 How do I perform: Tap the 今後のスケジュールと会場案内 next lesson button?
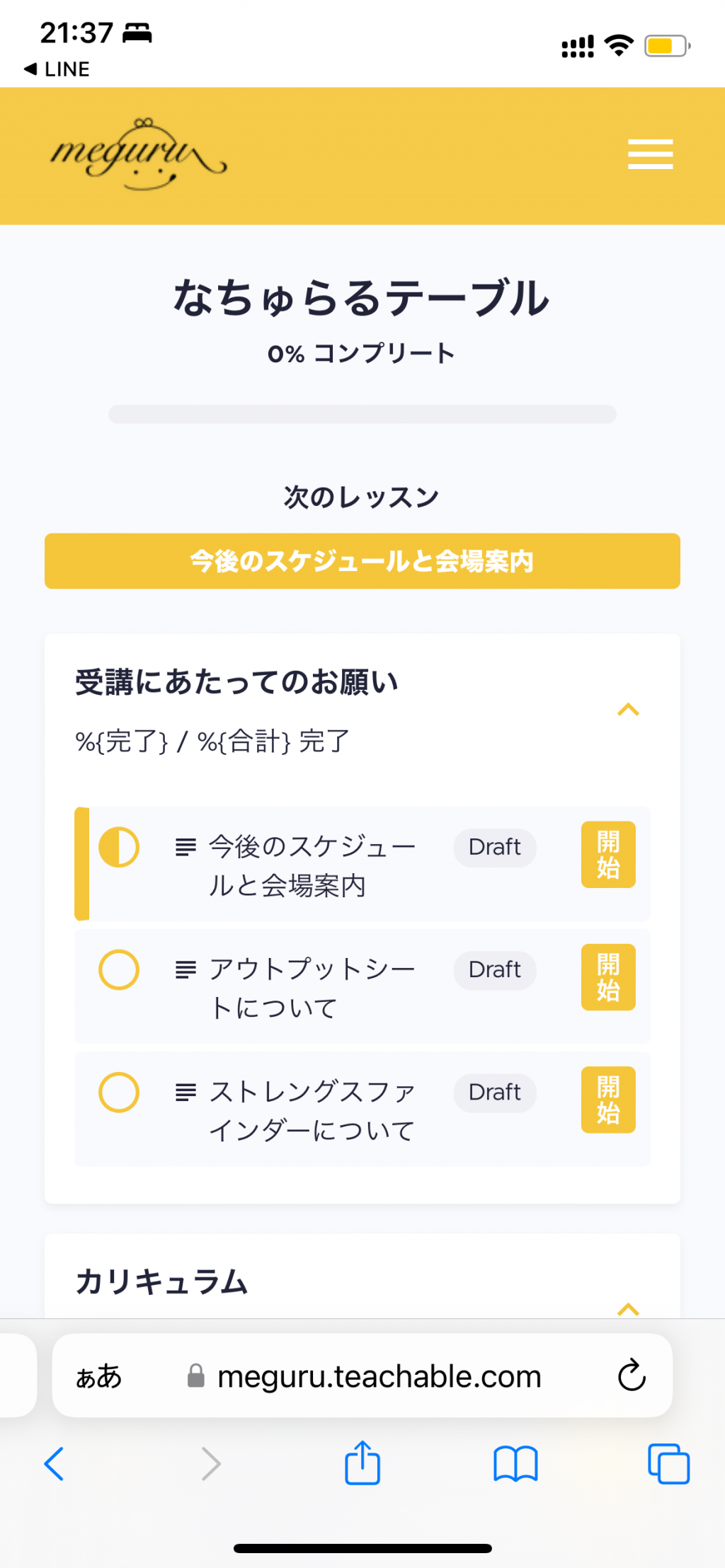click(362, 561)
